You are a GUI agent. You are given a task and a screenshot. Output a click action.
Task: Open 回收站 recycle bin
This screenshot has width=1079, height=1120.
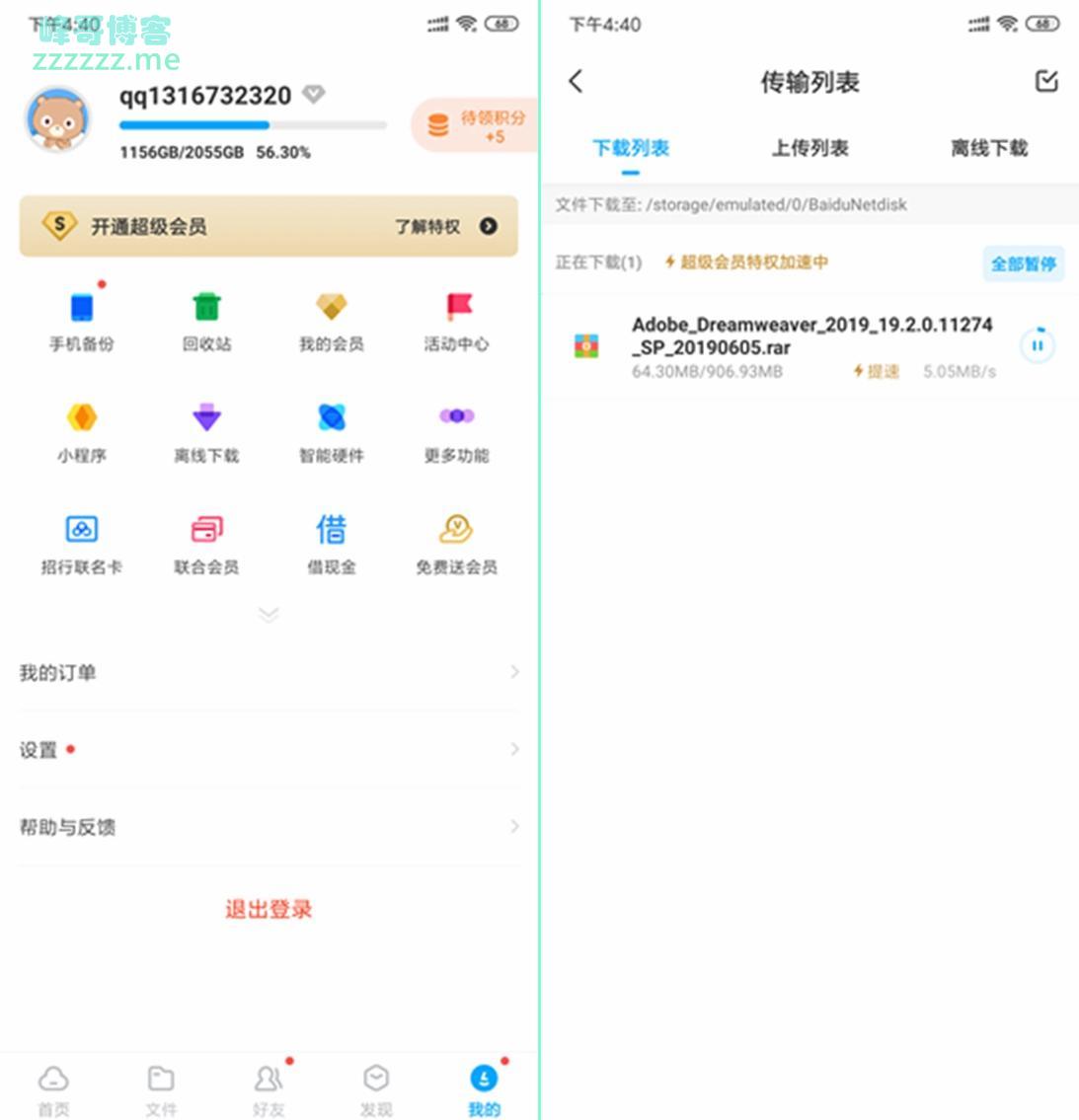(x=206, y=322)
